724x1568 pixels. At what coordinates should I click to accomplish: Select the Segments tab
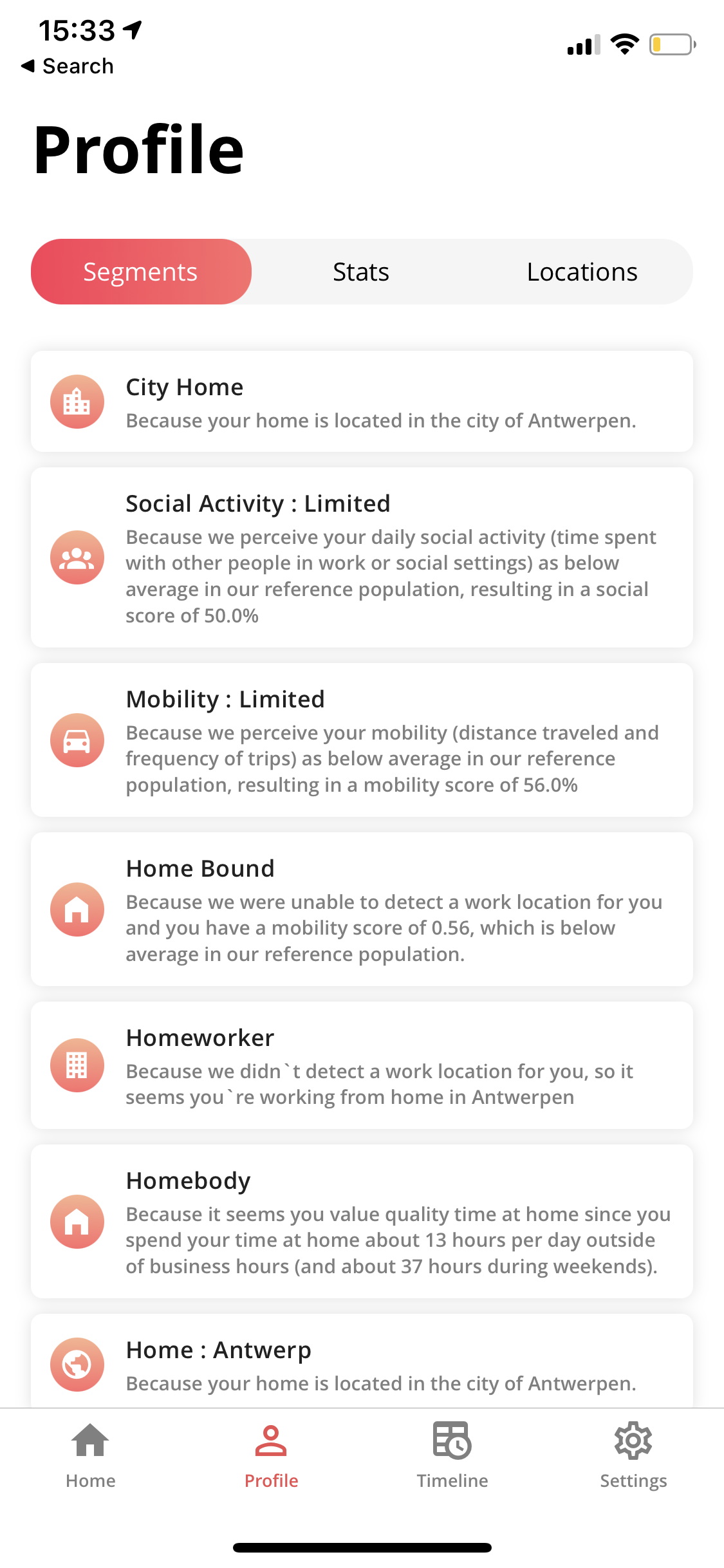pos(141,272)
